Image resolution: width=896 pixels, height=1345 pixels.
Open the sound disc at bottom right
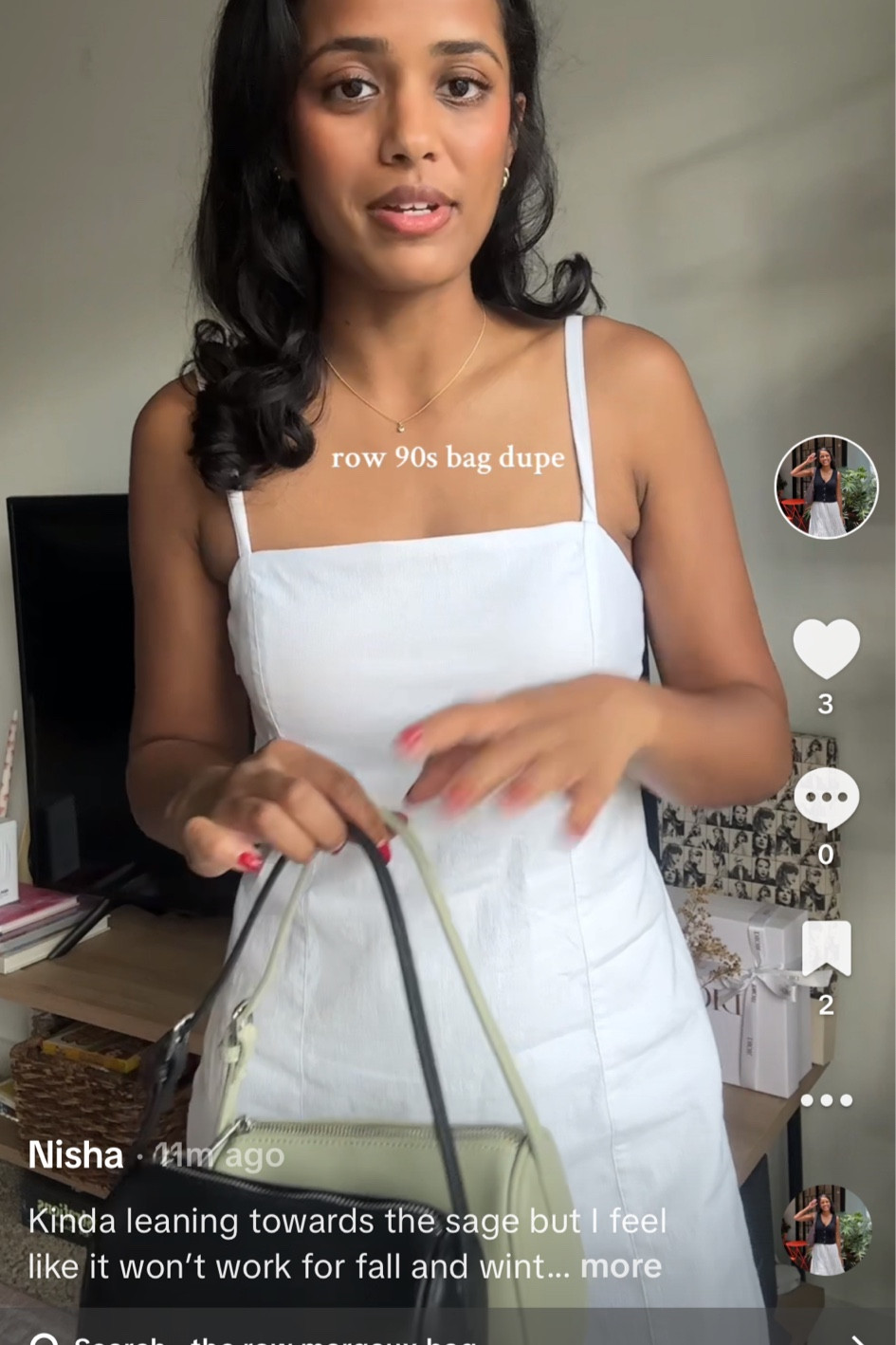pyautogui.click(x=826, y=1229)
